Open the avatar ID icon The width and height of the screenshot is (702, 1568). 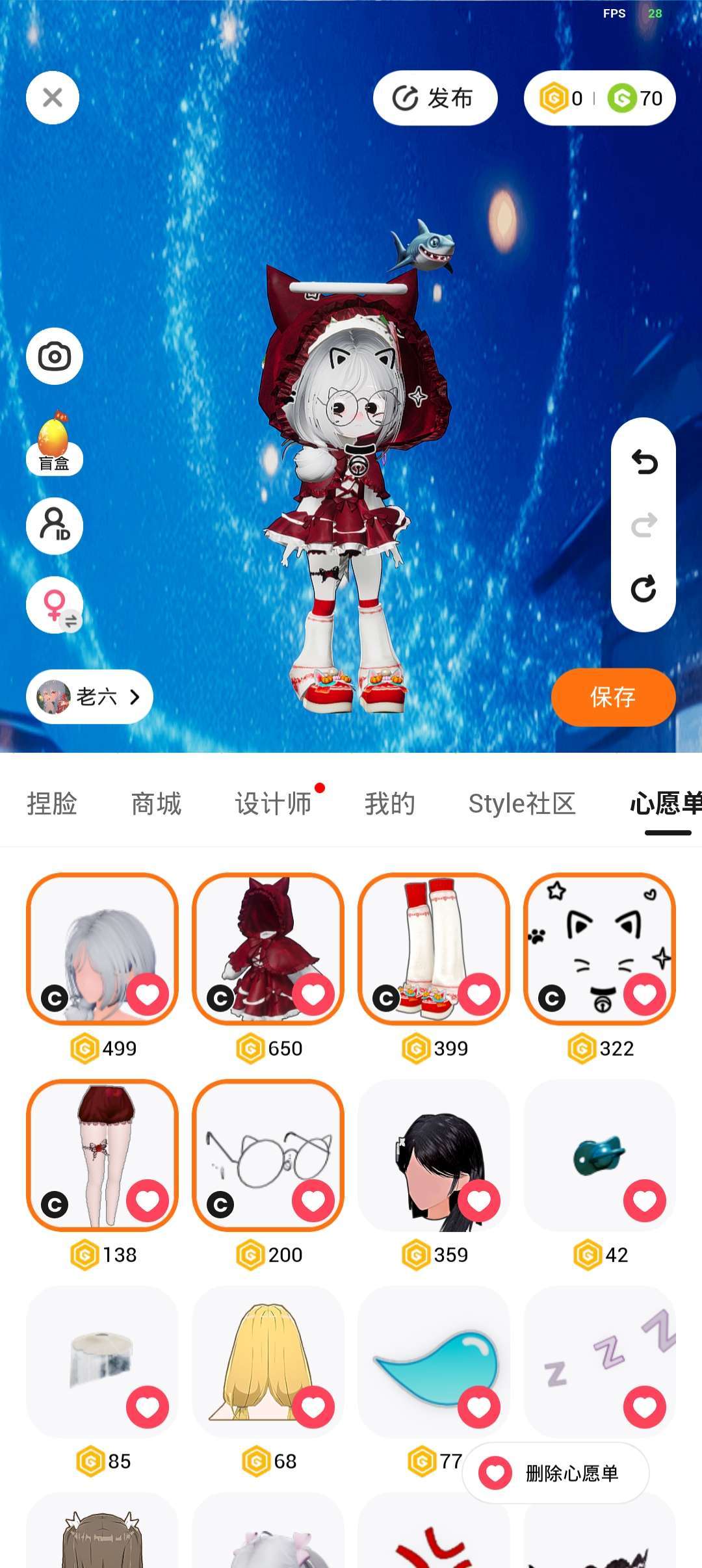55,525
